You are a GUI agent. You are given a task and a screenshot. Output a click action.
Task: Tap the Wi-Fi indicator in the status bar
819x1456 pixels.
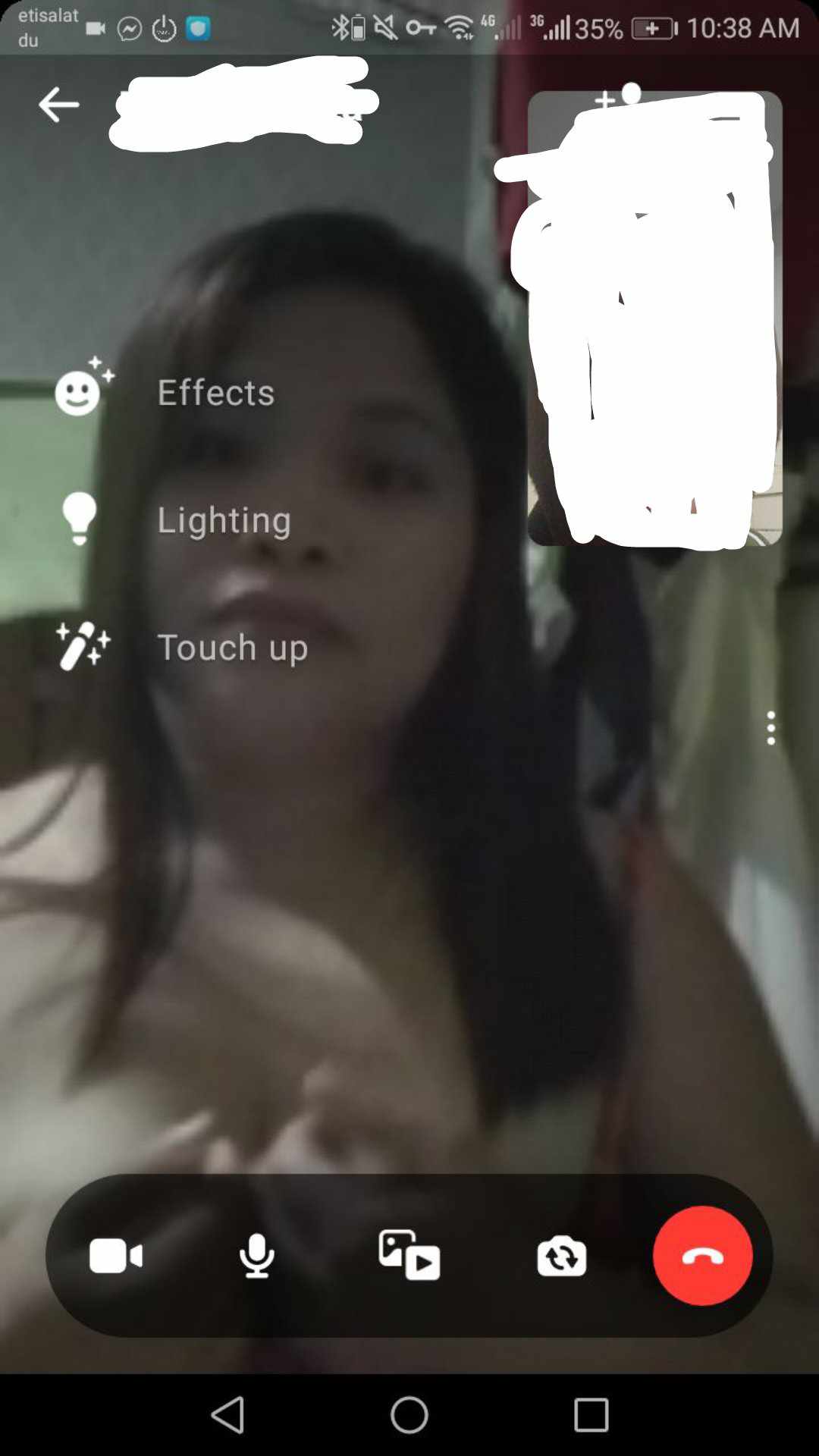click(x=460, y=27)
